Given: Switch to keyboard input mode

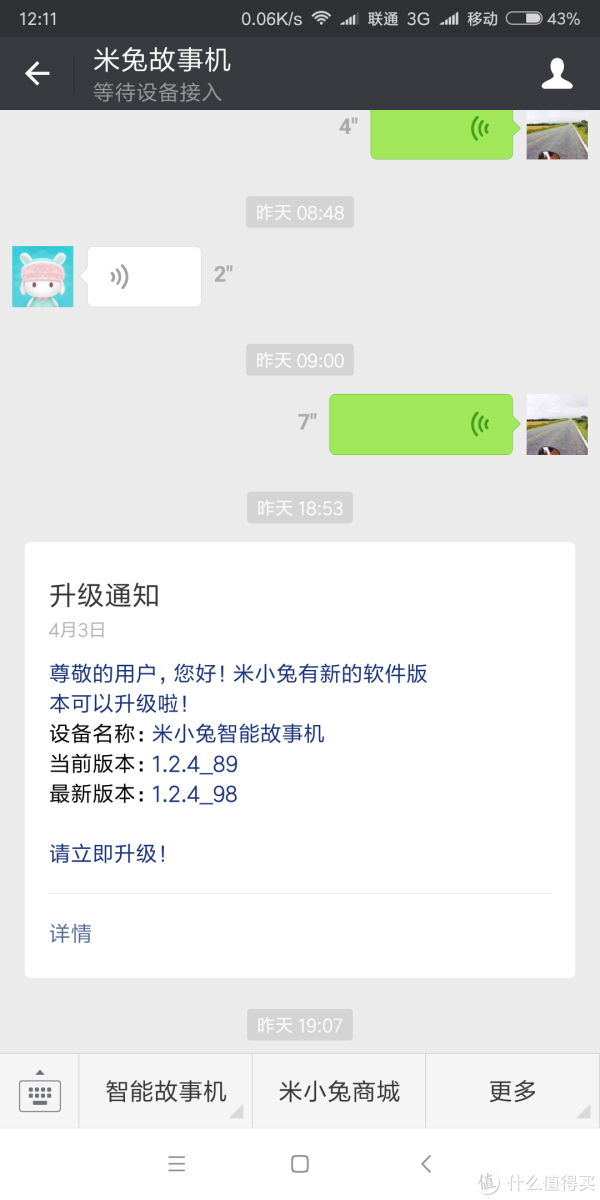Looking at the screenshot, I should click(x=40, y=1091).
